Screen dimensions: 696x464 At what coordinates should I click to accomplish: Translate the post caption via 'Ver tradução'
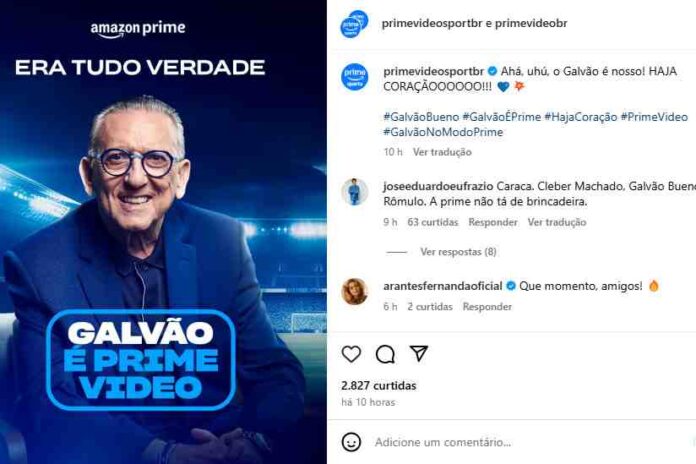(x=442, y=152)
